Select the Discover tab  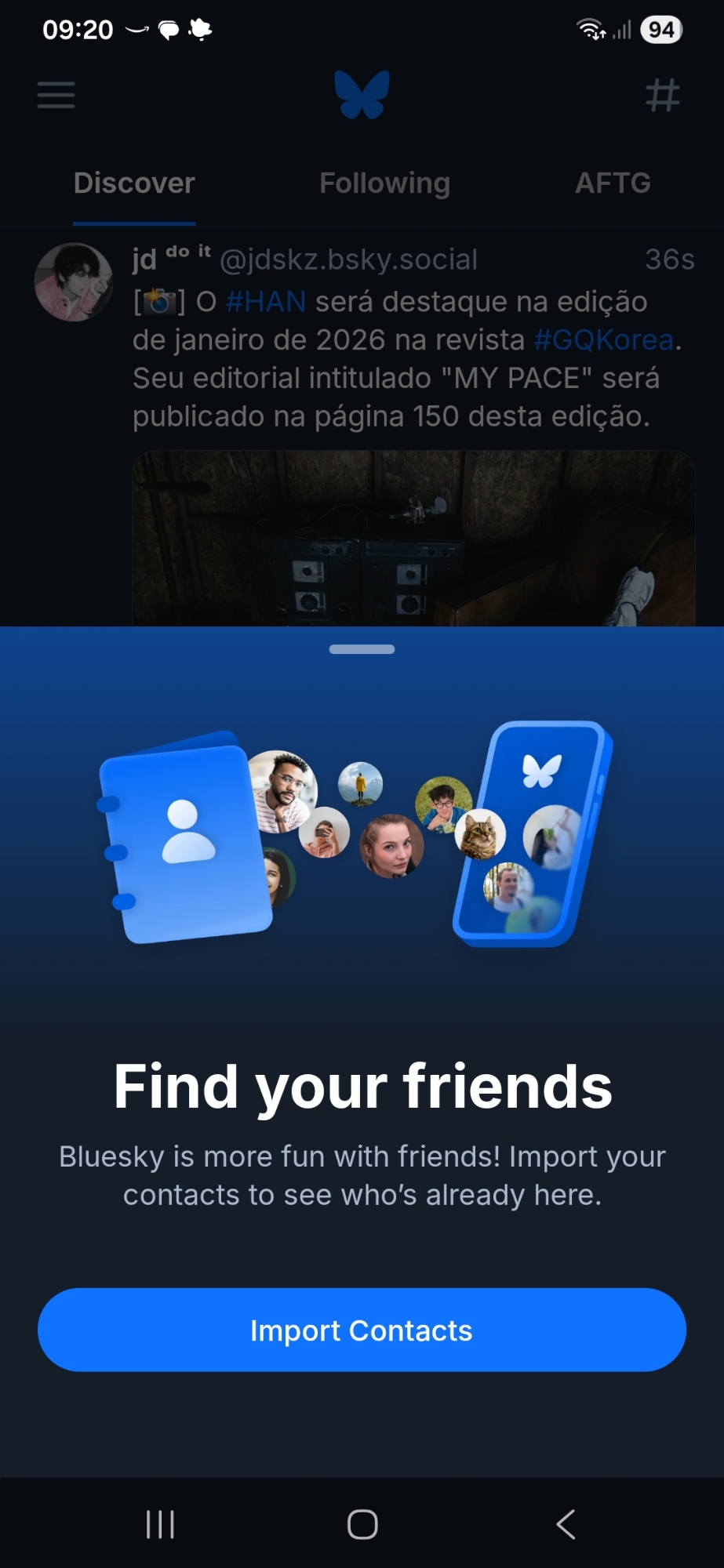click(x=134, y=183)
